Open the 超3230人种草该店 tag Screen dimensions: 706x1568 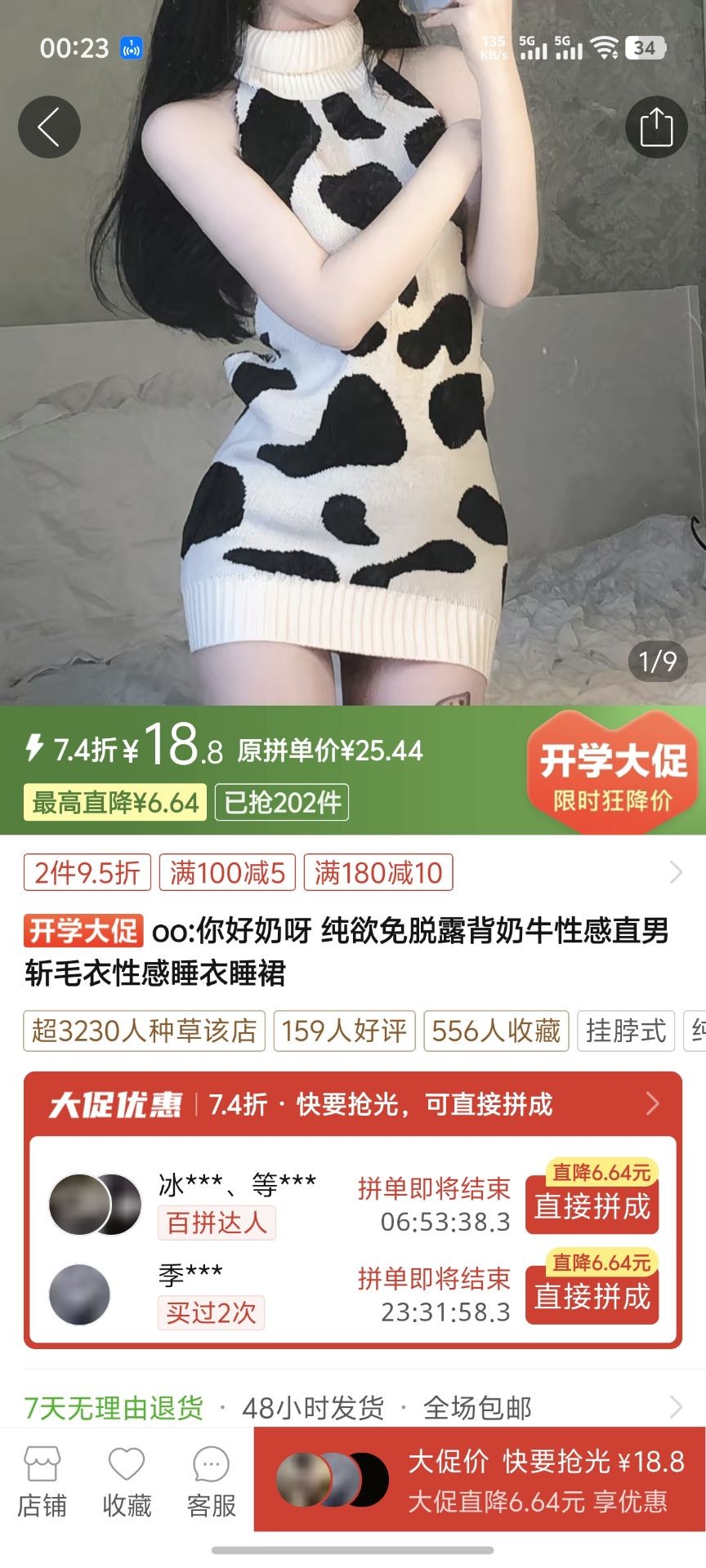point(144,1031)
